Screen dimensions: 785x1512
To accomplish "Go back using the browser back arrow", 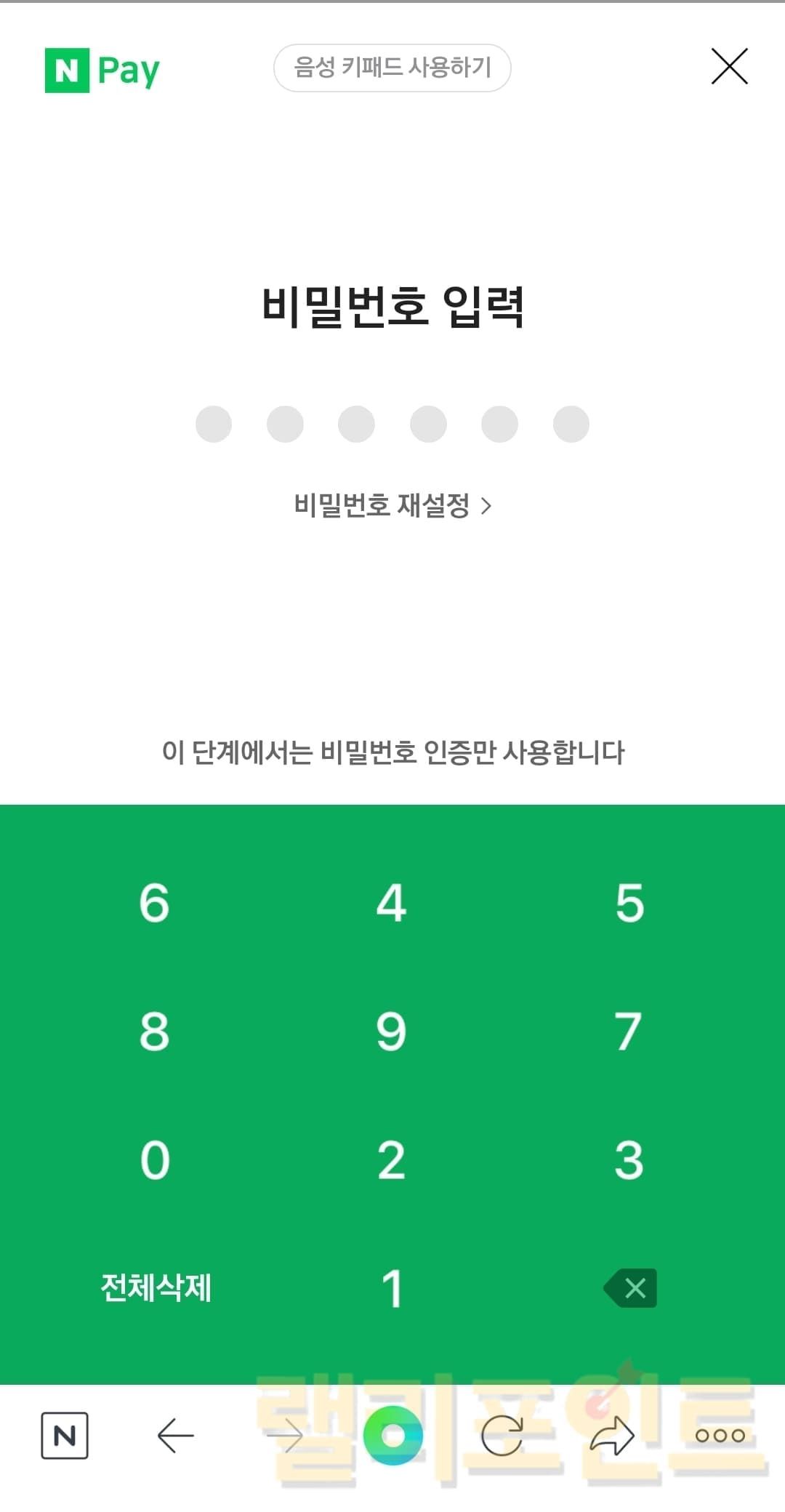I will coord(175,1436).
